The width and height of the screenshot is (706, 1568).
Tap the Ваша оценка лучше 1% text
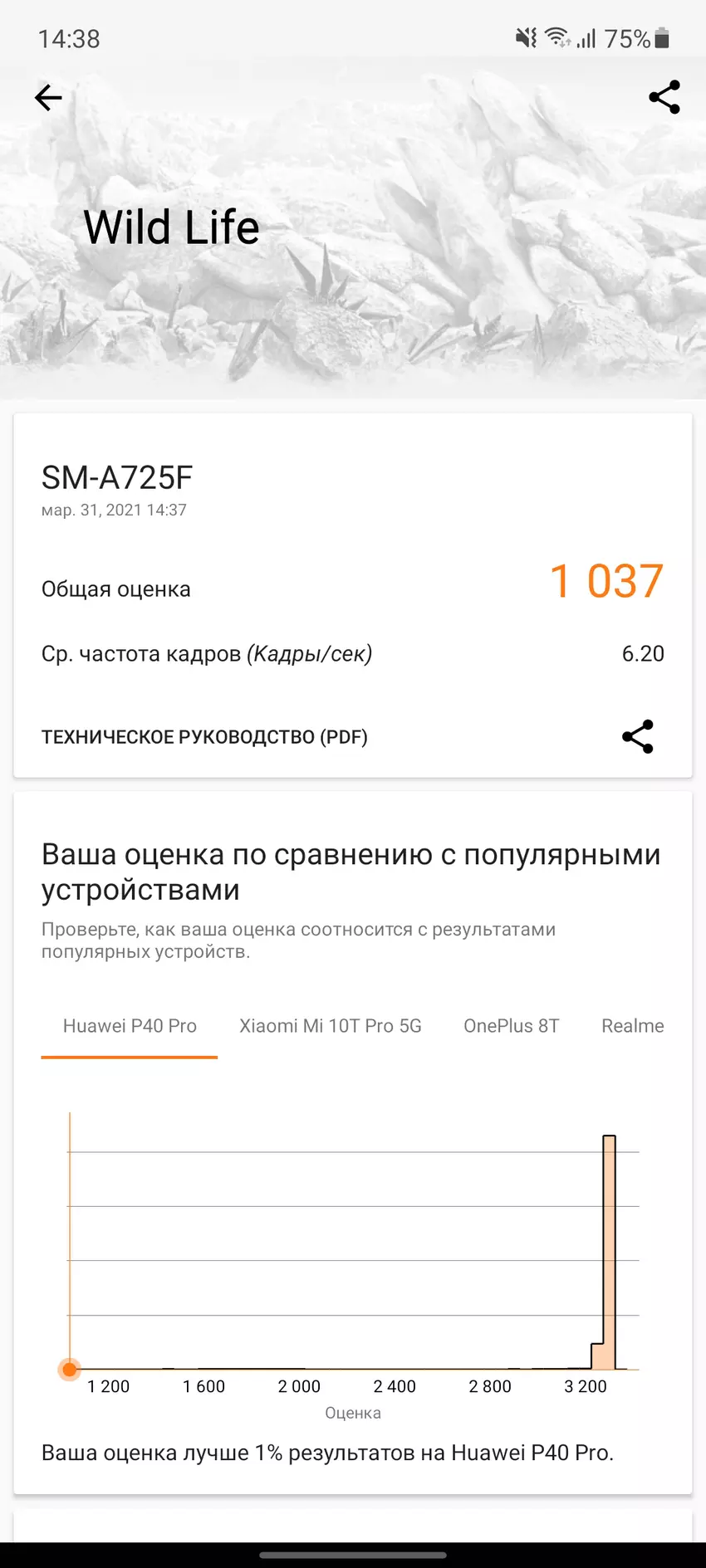pyautogui.click(x=328, y=1452)
